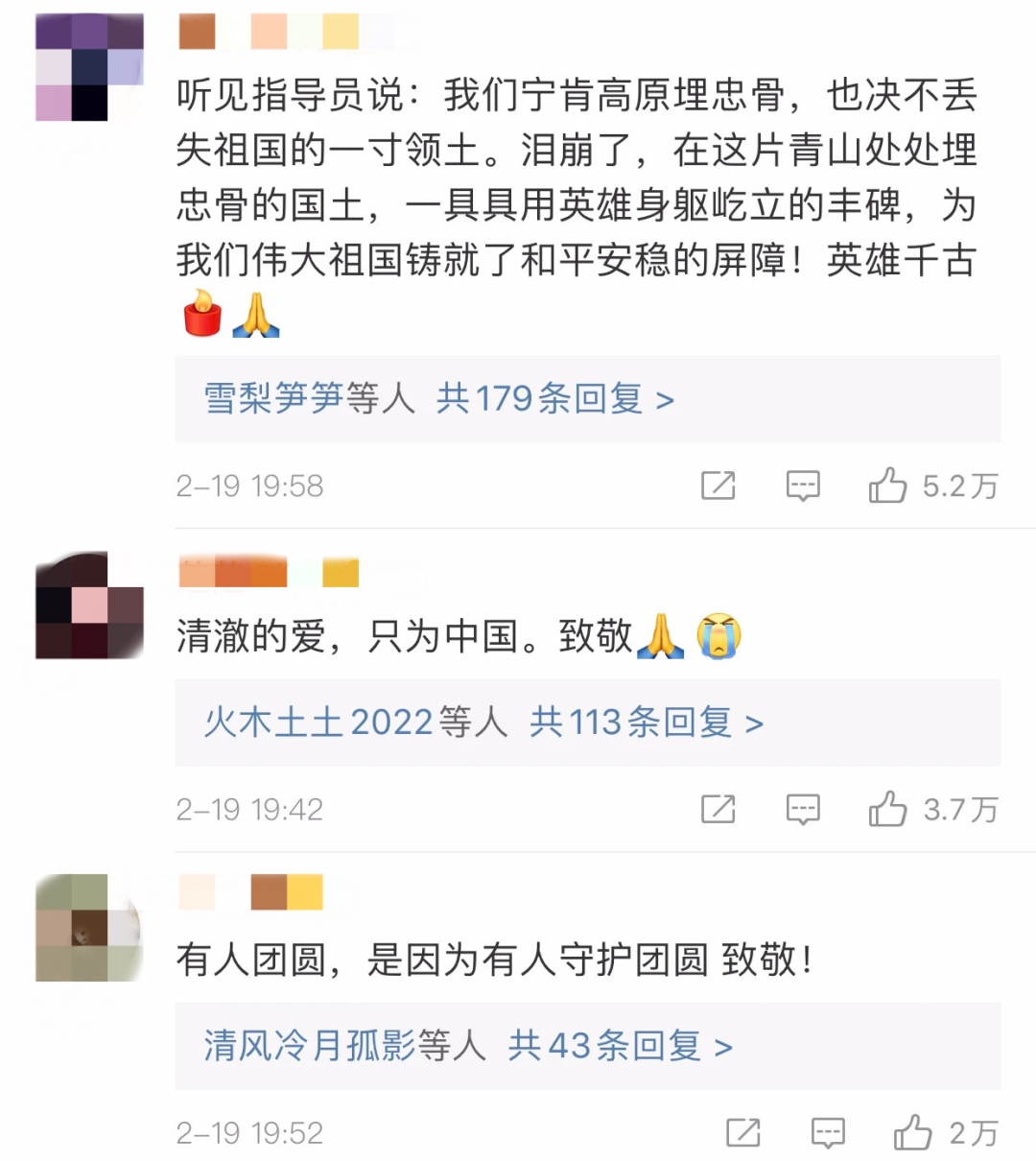This screenshot has height=1161, width=1036.
Task: Repost the comment posted at 2-19 19:52
Action: pyautogui.click(x=742, y=1132)
